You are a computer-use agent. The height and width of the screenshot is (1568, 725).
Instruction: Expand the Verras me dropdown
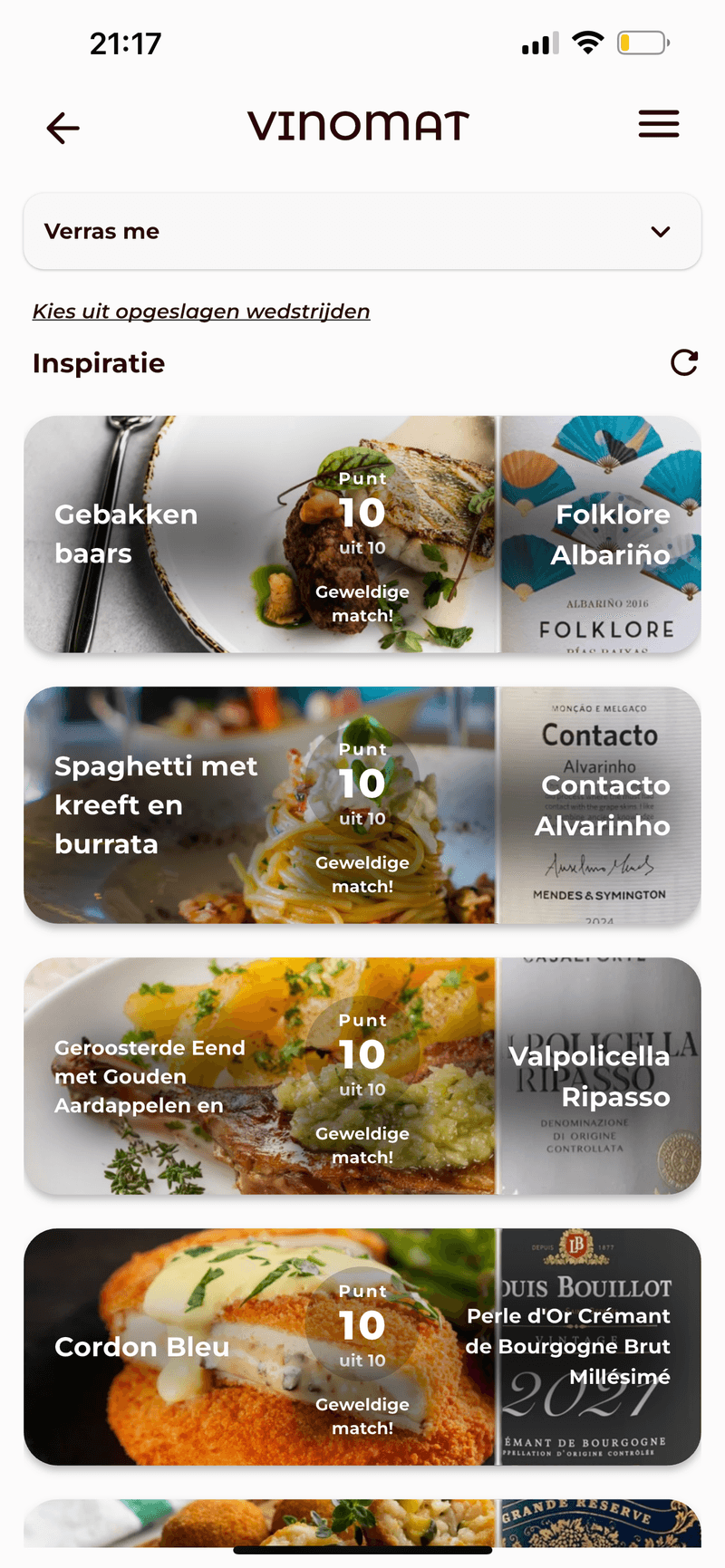coord(362,232)
